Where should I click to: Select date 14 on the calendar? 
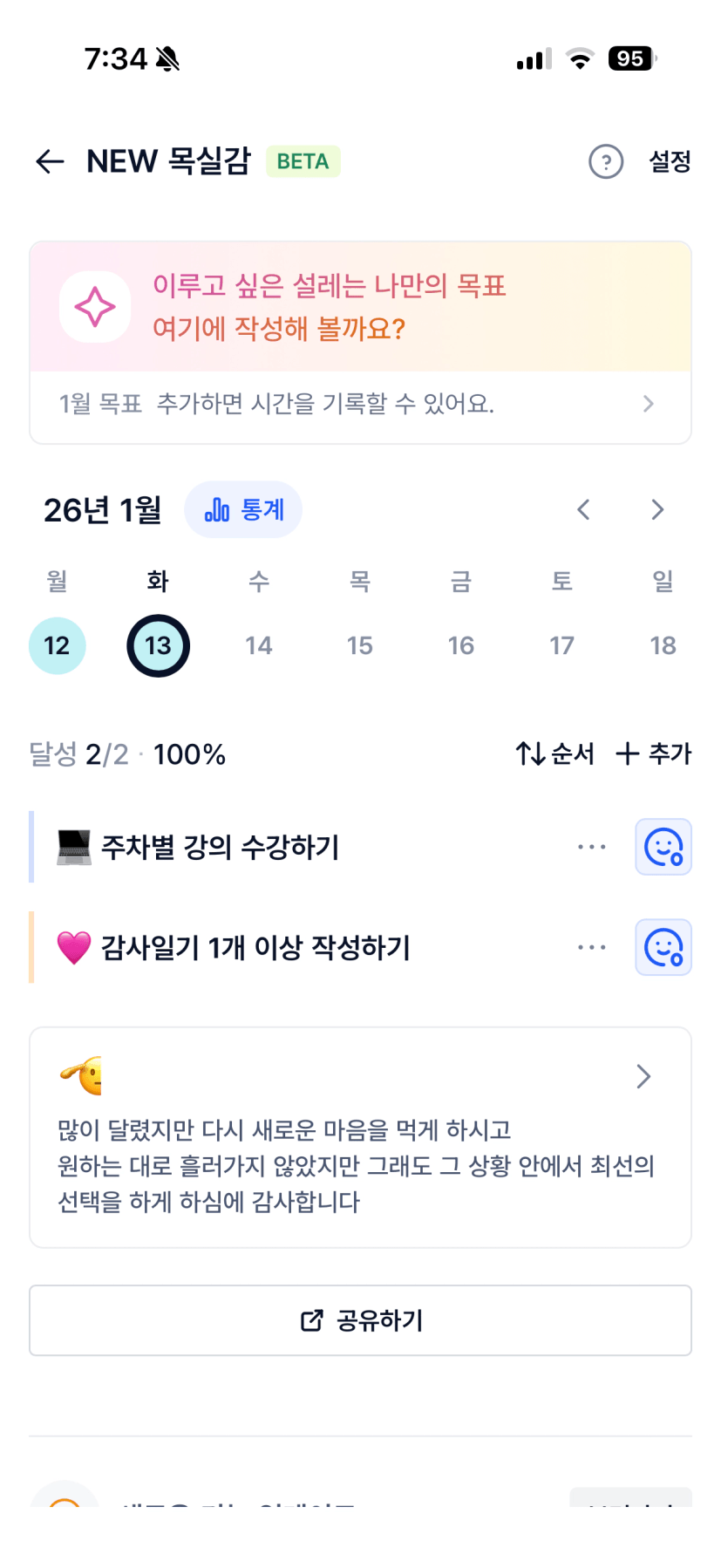[259, 645]
